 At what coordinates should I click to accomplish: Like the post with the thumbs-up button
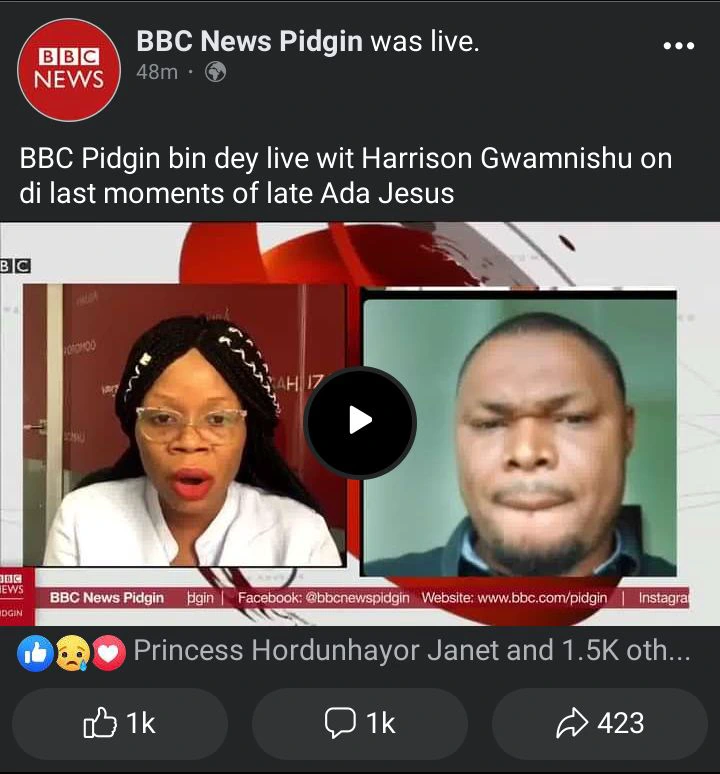pyautogui.click(x=120, y=723)
